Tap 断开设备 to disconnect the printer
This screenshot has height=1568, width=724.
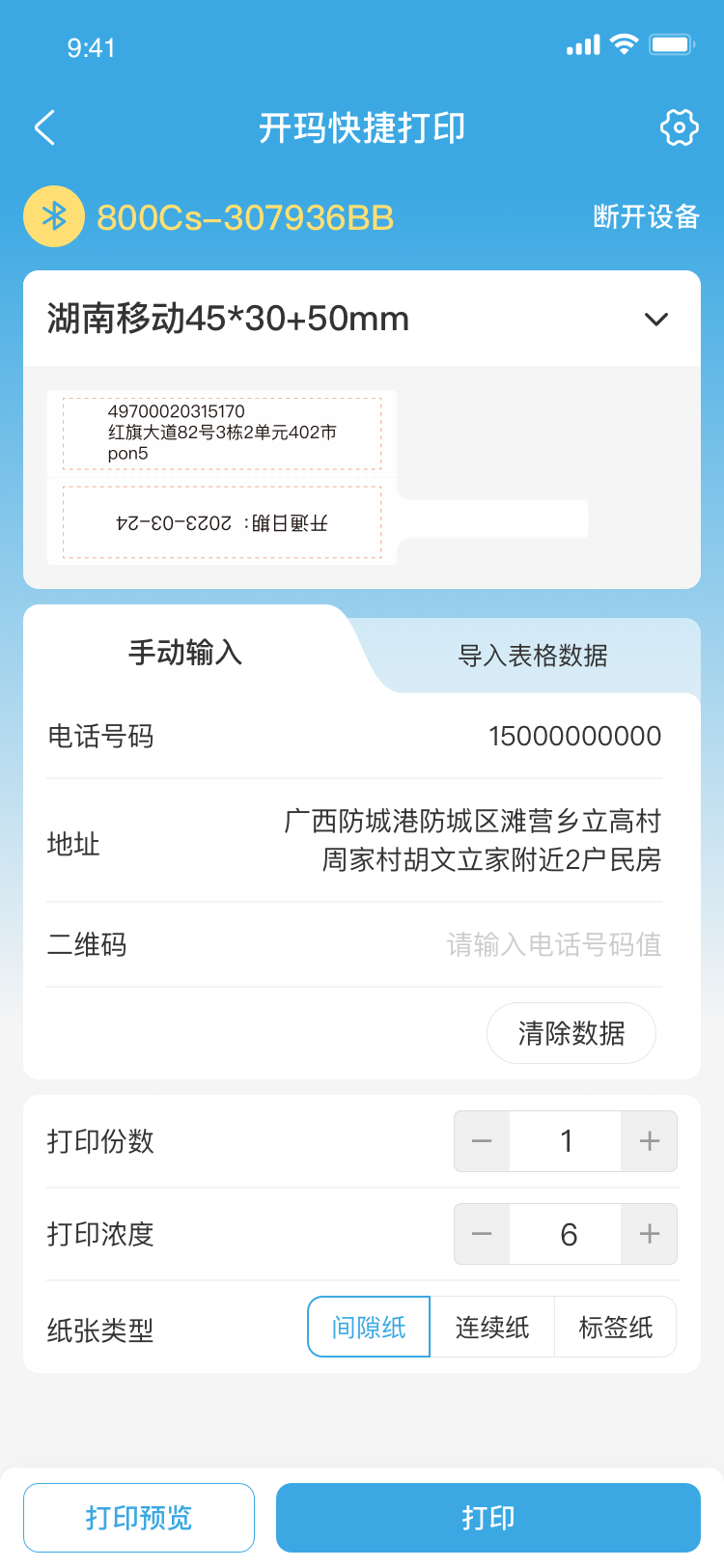pos(646,216)
